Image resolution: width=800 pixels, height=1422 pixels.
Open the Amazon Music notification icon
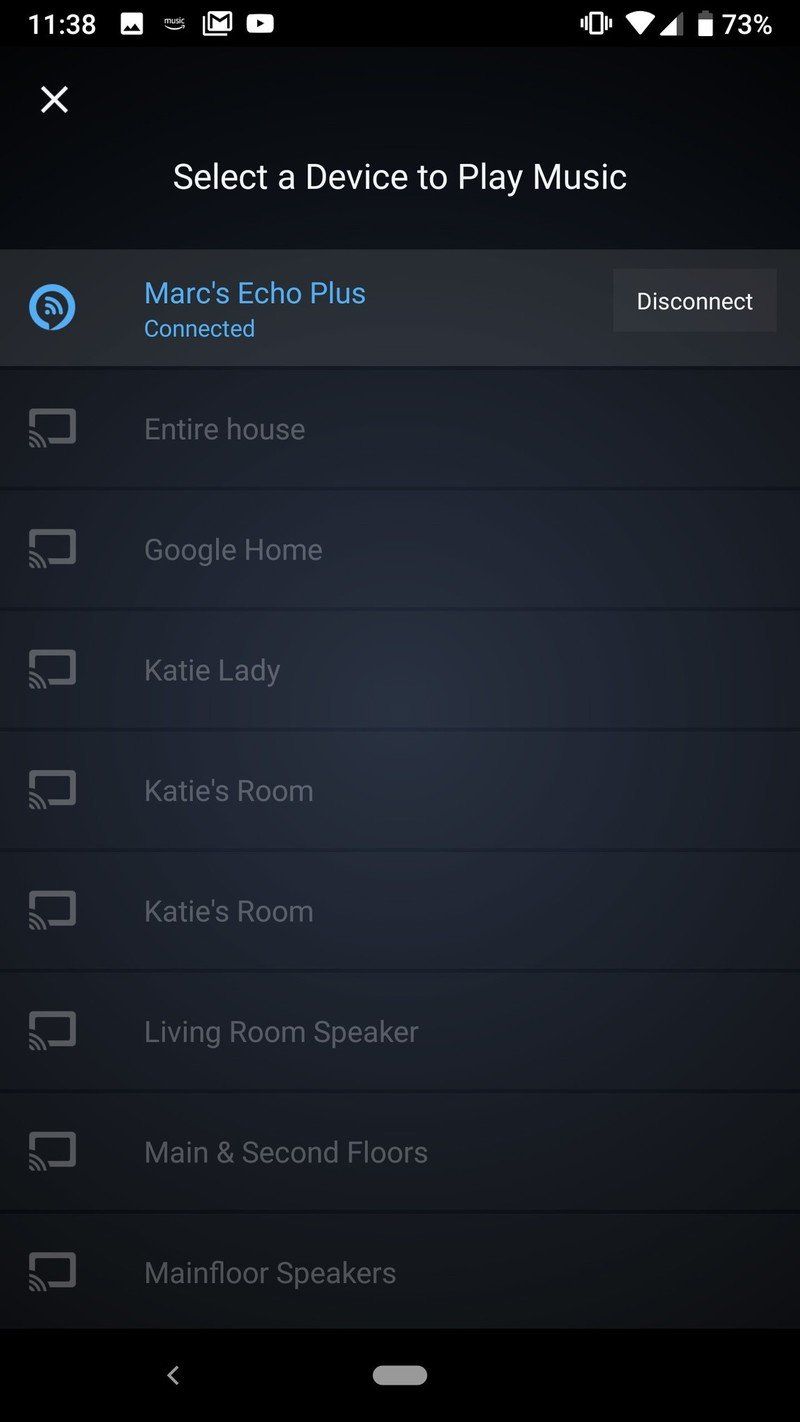[175, 22]
